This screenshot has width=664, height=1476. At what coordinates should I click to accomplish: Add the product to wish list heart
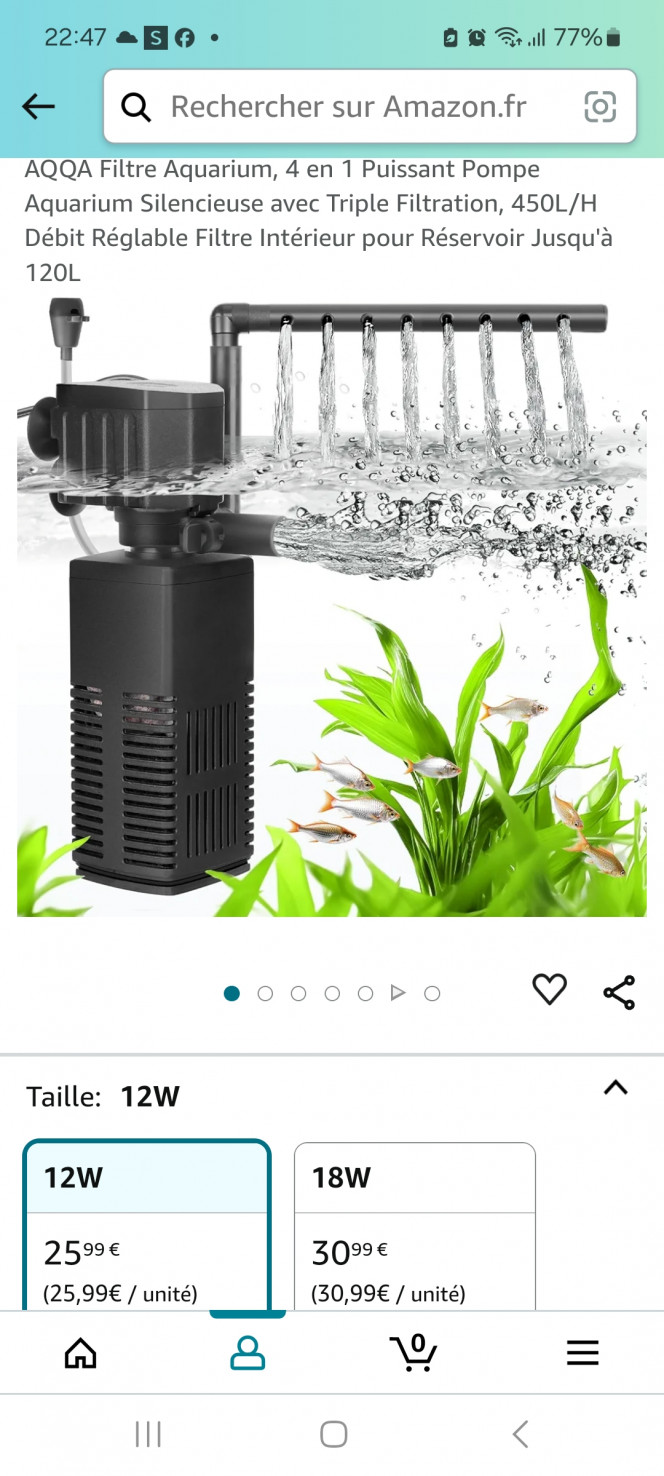pyautogui.click(x=549, y=990)
